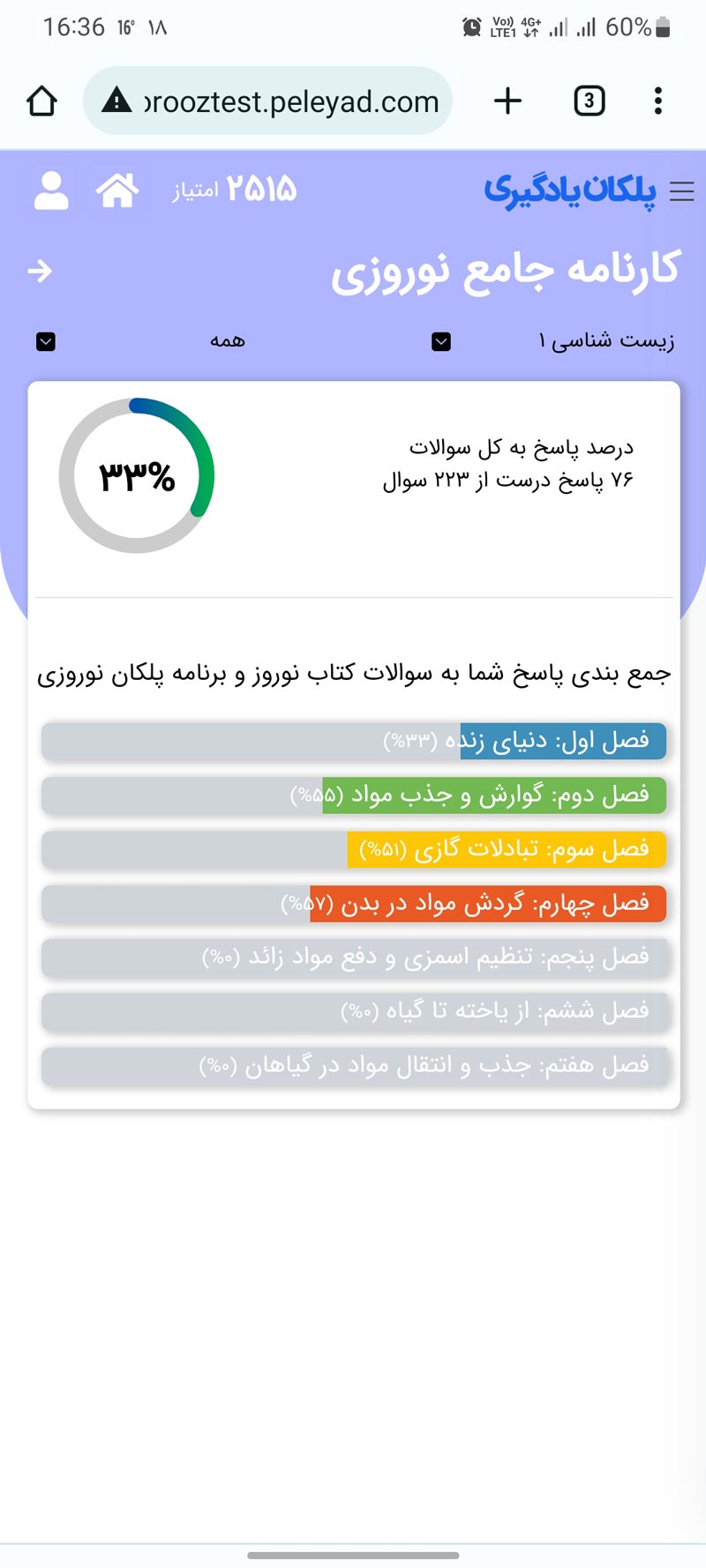
Task: Open the browser overflow menu
Action: [x=657, y=101]
